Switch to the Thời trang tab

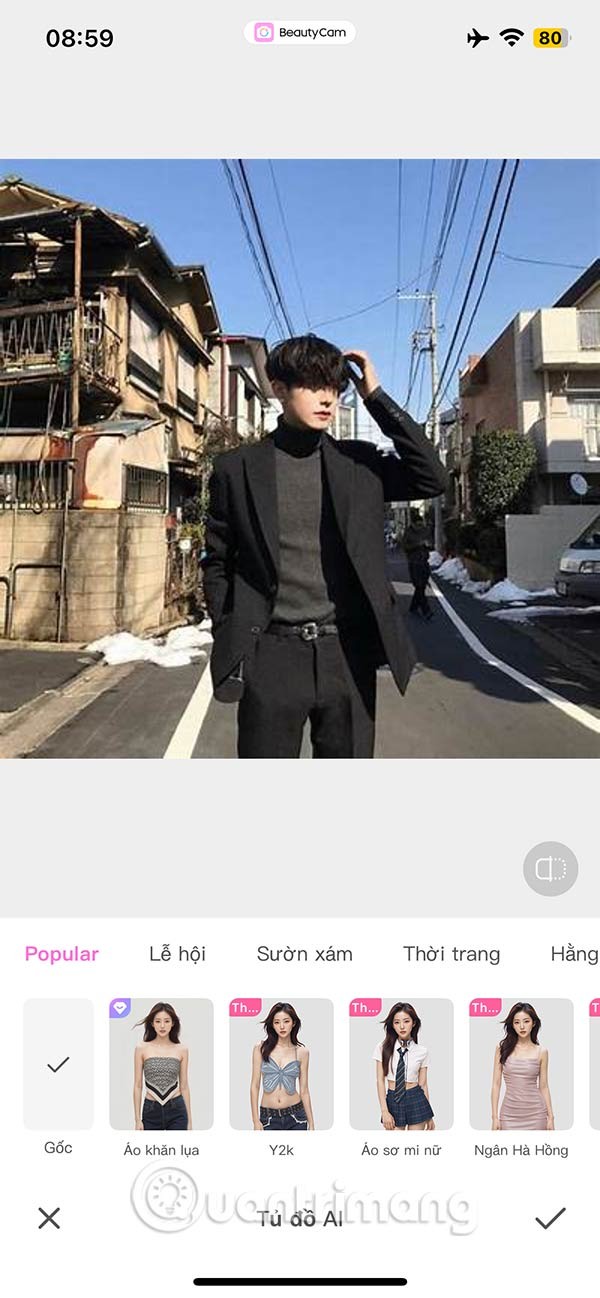pyautogui.click(x=451, y=954)
